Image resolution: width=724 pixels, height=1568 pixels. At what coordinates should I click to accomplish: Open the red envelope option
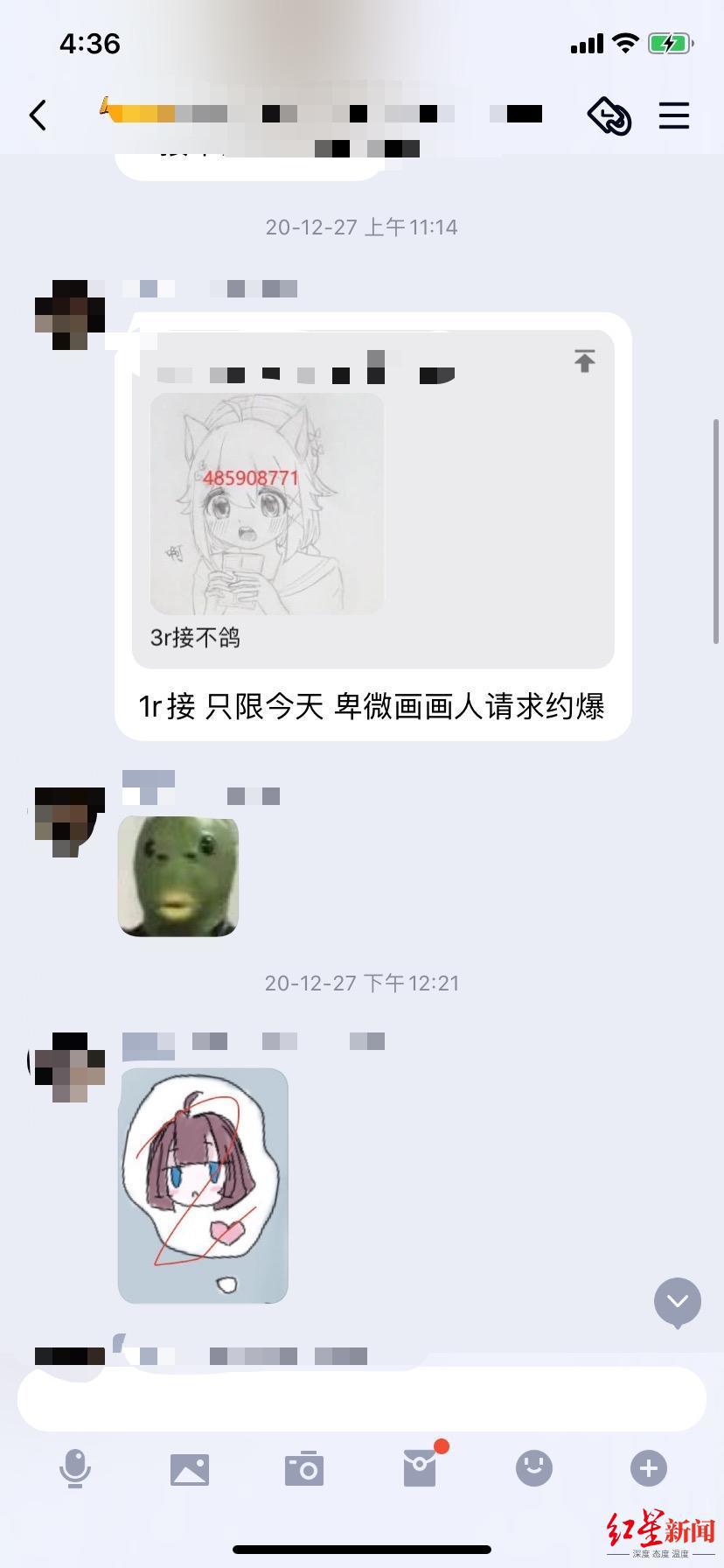(420, 1468)
